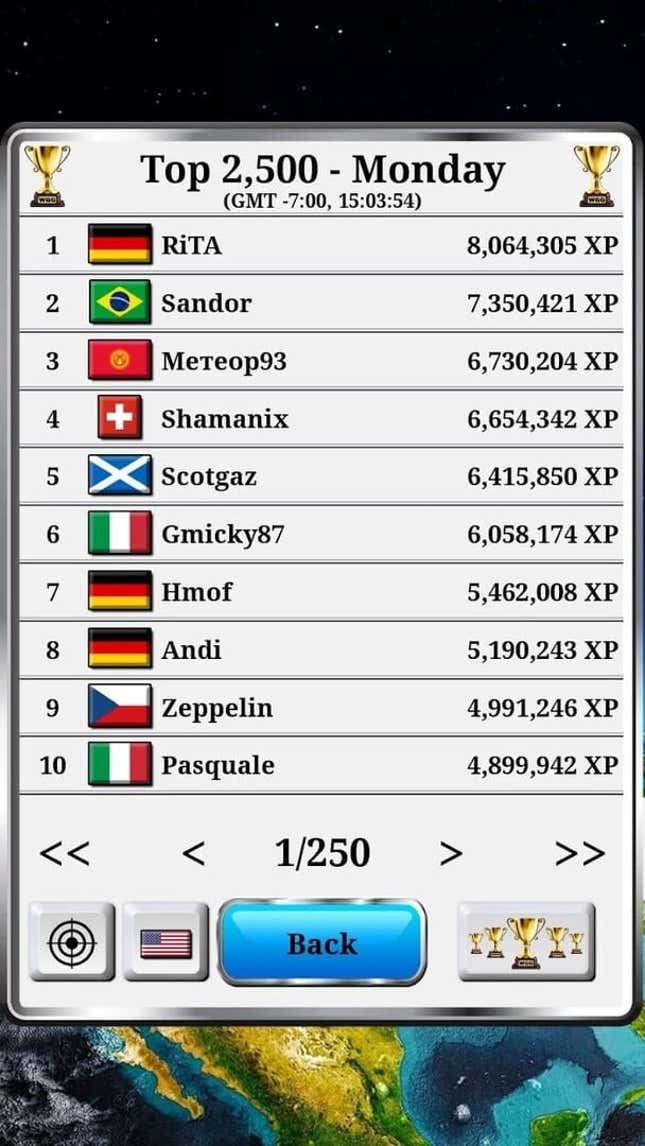Open Sandor's leaderboard entry
This screenshot has width=645, height=1146.
click(x=321, y=303)
